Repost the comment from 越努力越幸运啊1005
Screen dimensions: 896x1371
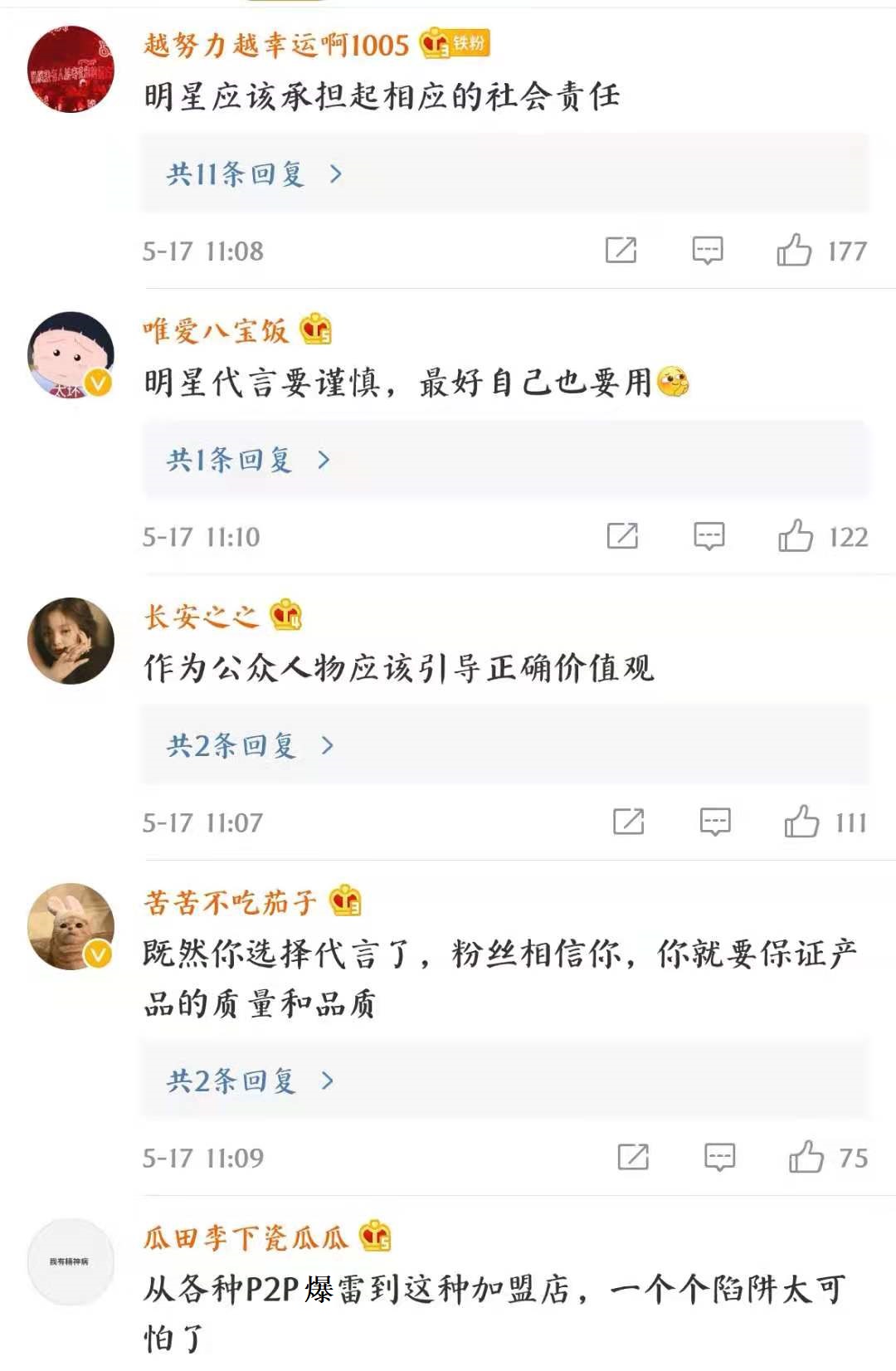point(621,250)
